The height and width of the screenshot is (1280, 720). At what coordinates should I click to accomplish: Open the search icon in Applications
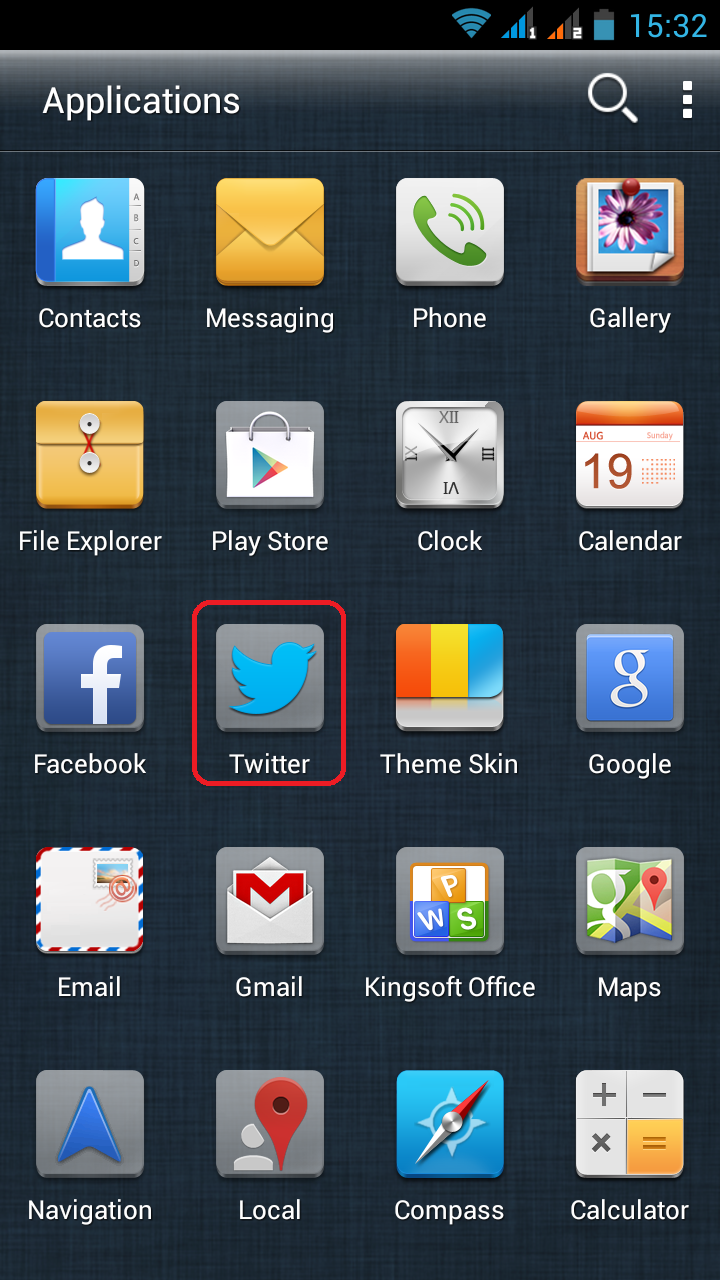[612, 99]
